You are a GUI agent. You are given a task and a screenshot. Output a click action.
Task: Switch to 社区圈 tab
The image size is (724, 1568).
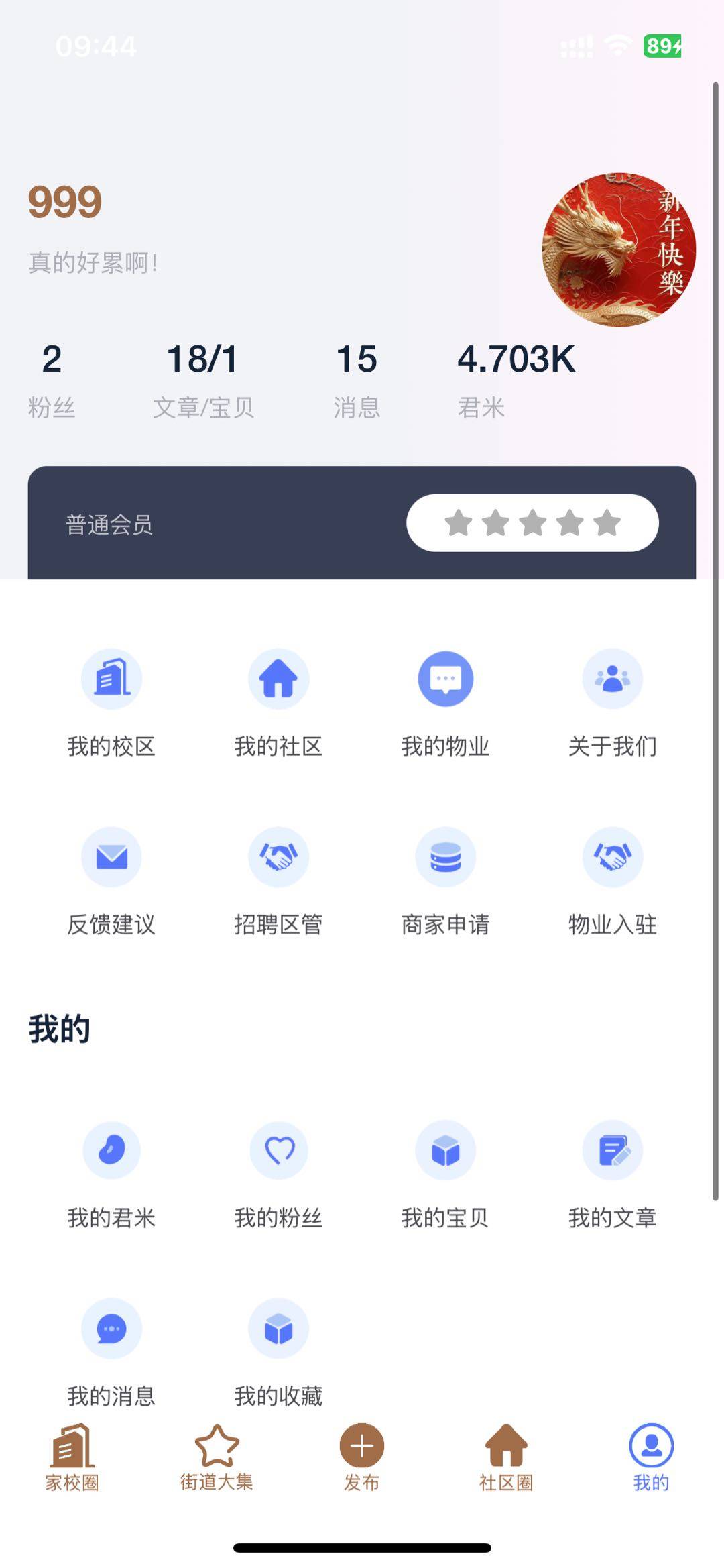506,1457
